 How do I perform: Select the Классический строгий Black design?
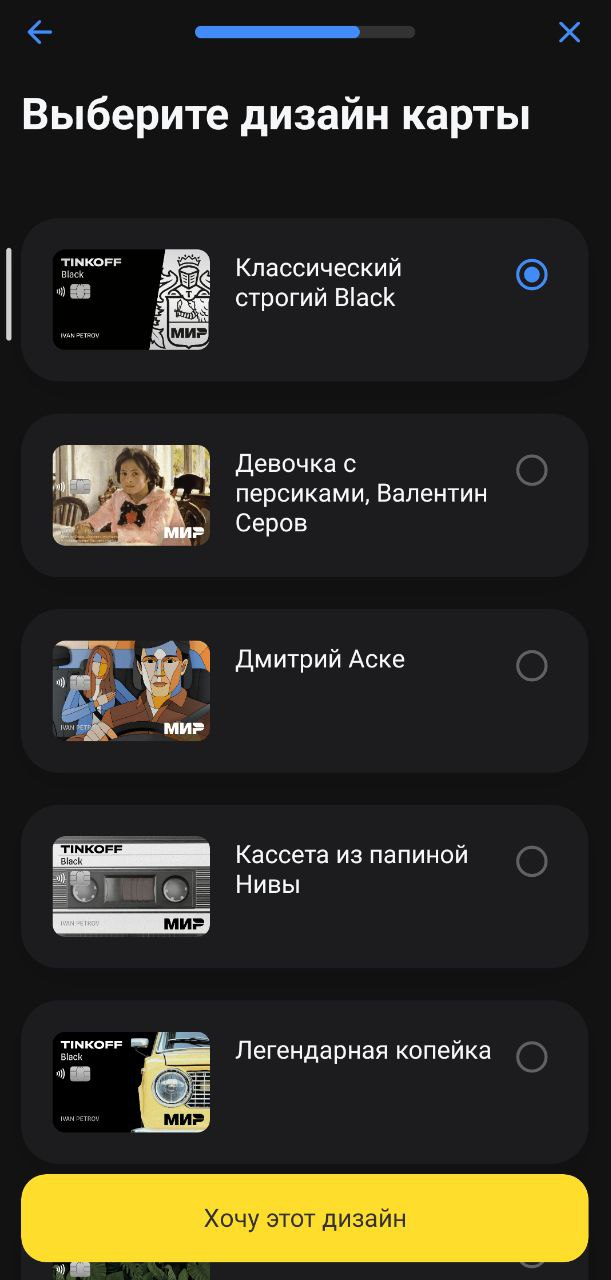[x=531, y=274]
